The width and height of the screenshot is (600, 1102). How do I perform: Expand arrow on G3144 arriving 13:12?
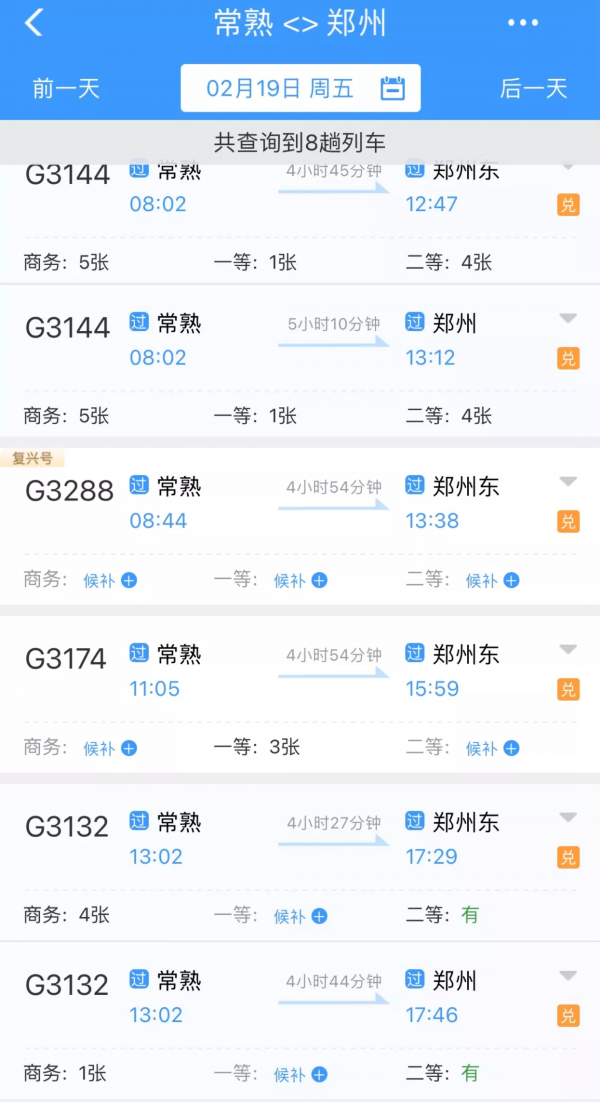[x=568, y=319]
